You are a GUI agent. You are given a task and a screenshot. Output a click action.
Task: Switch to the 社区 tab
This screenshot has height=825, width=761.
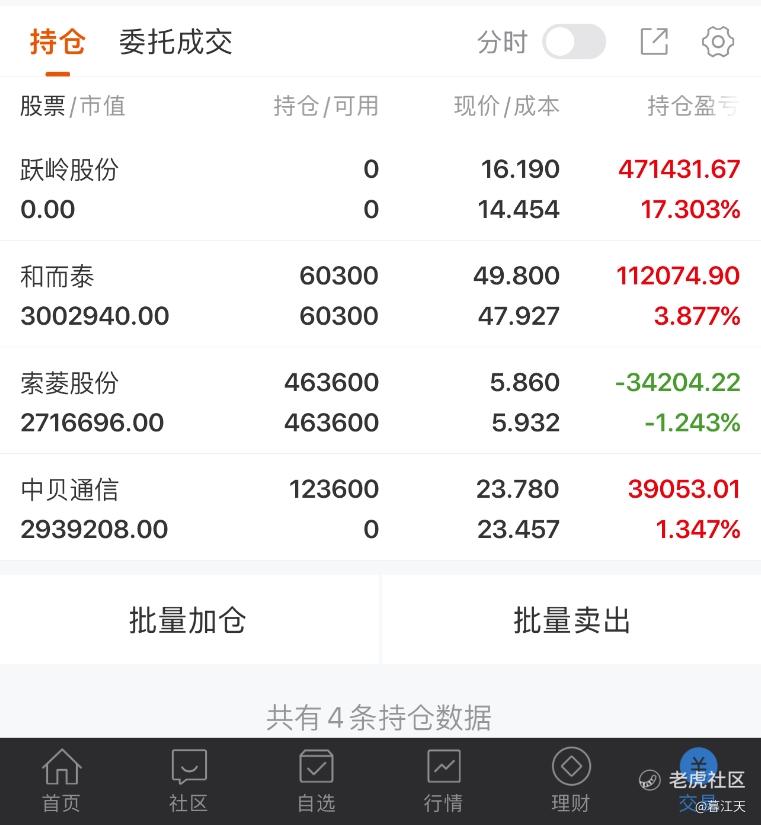pos(188,781)
